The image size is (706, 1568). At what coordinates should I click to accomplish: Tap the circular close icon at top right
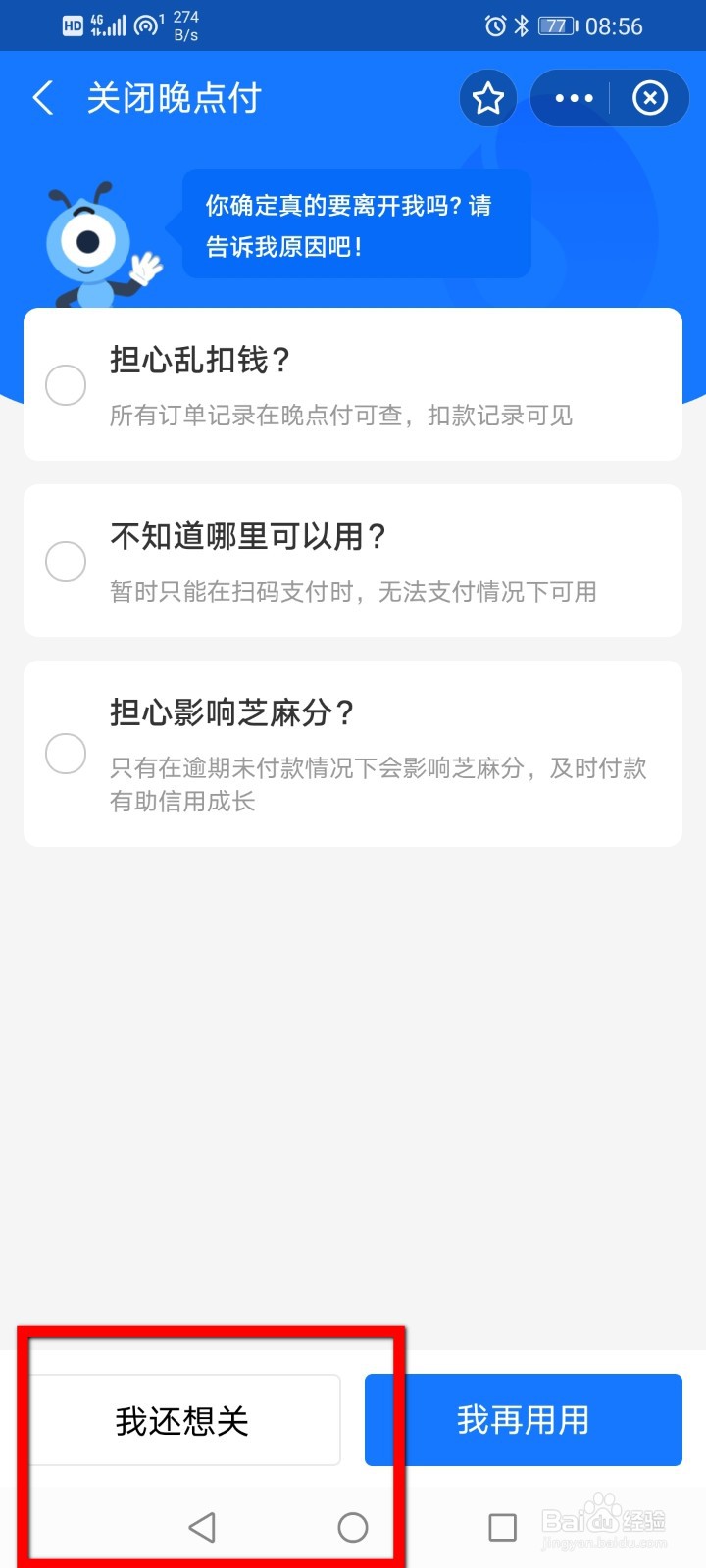tap(649, 98)
